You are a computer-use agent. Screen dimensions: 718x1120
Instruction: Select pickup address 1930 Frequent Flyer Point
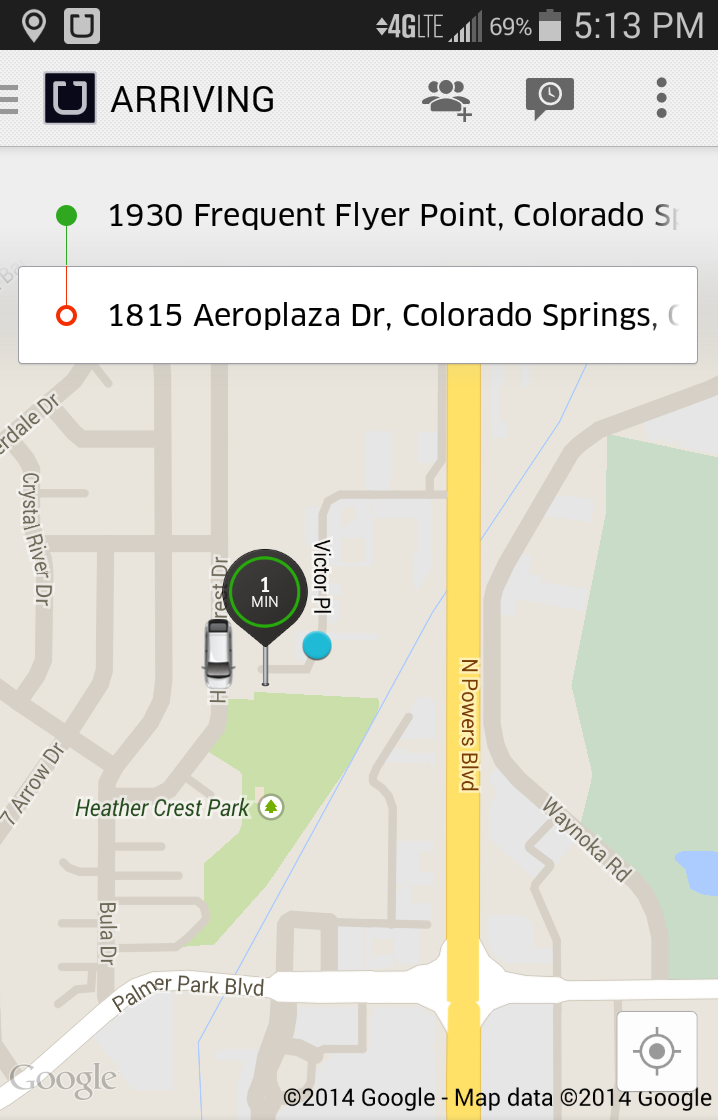click(x=390, y=215)
